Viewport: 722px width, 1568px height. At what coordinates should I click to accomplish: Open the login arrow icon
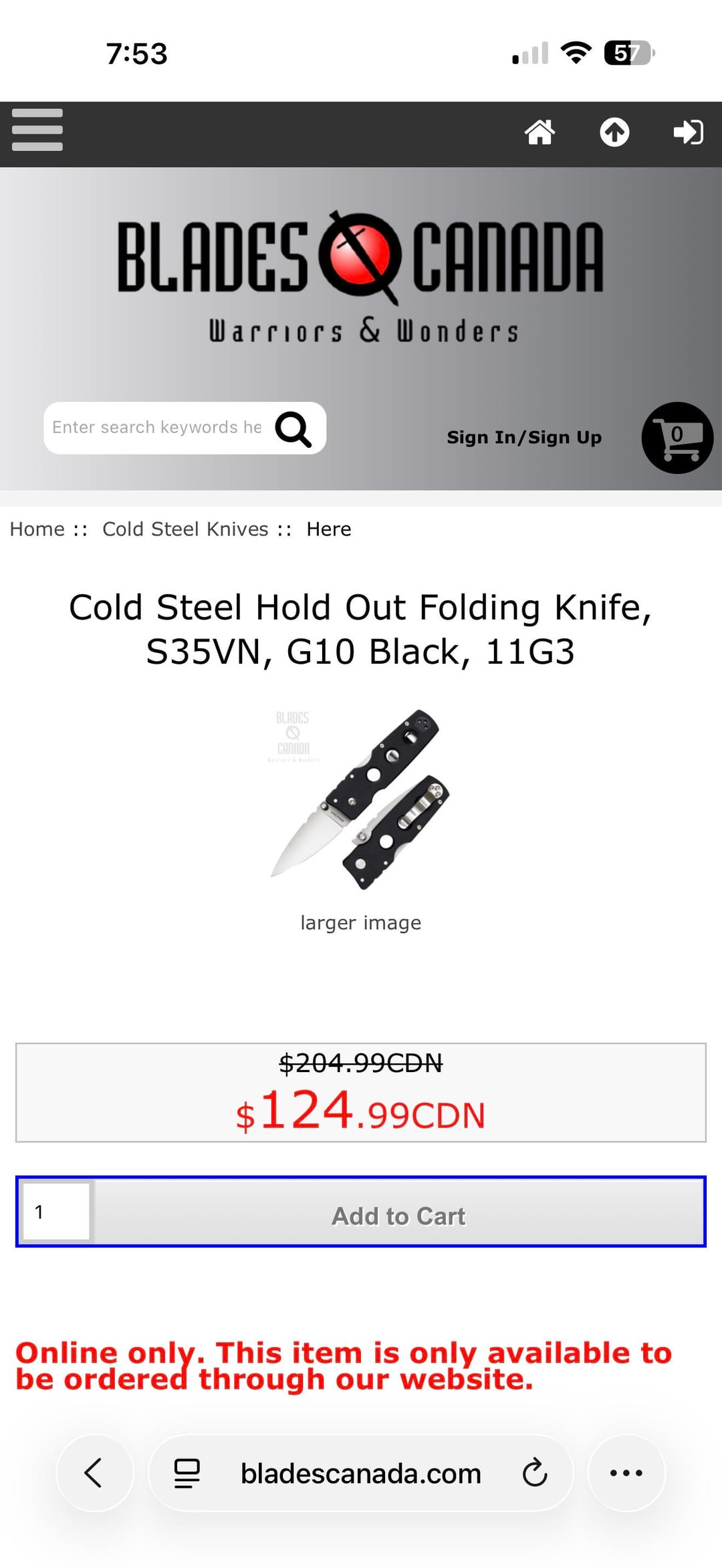pyautogui.click(x=688, y=132)
